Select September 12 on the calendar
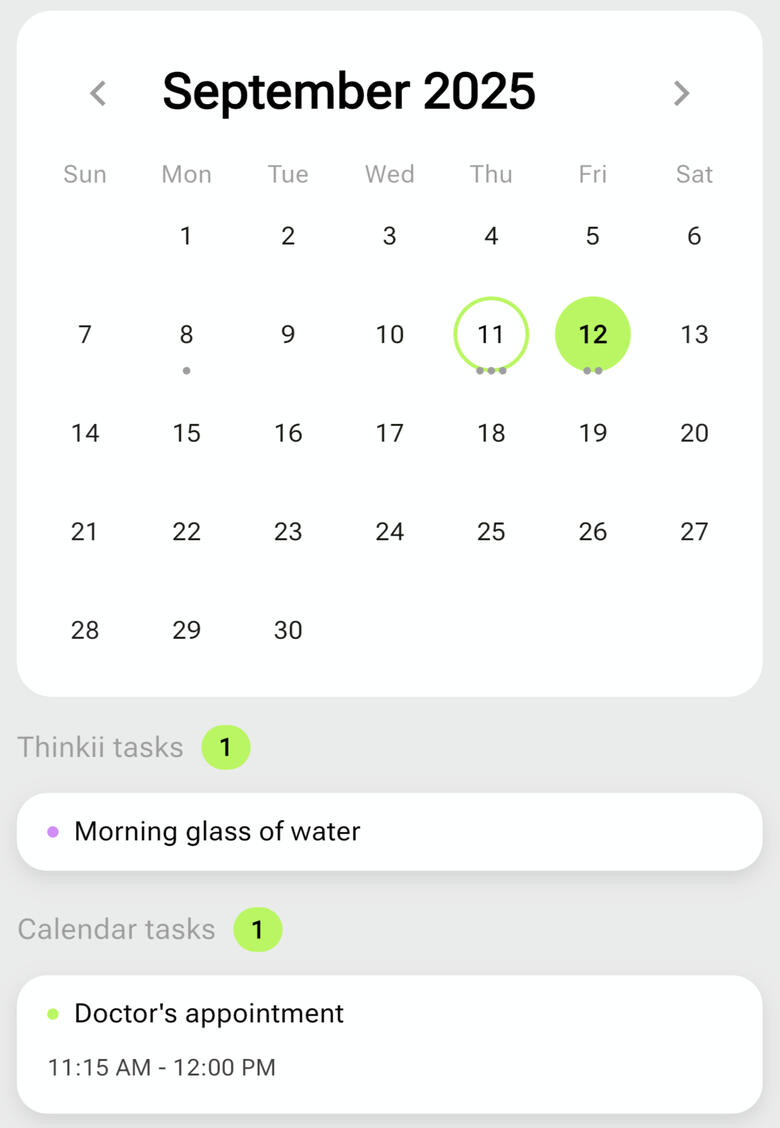This screenshot has height=1128, width=780. click(593, 334)
